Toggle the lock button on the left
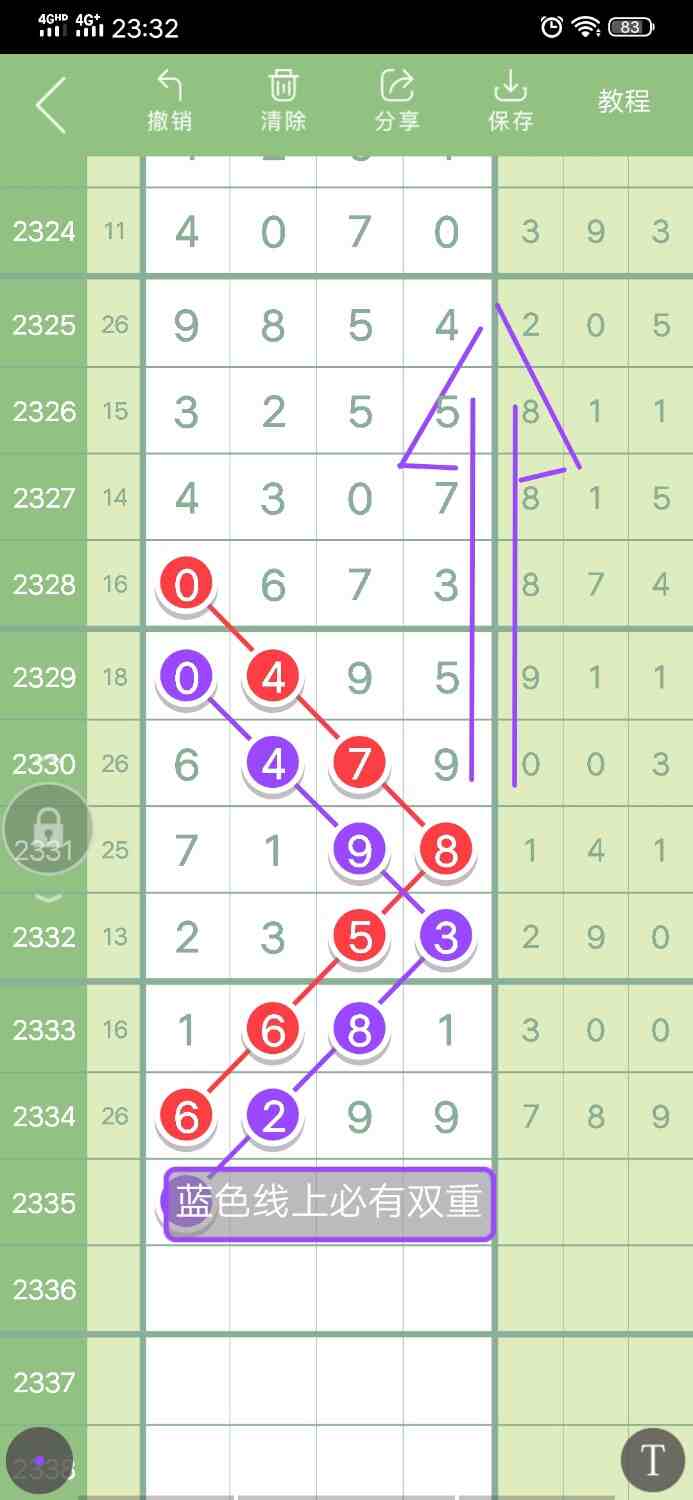This screenshot has width=693, height=1500. pyautogui.click(x=47, y=828)
